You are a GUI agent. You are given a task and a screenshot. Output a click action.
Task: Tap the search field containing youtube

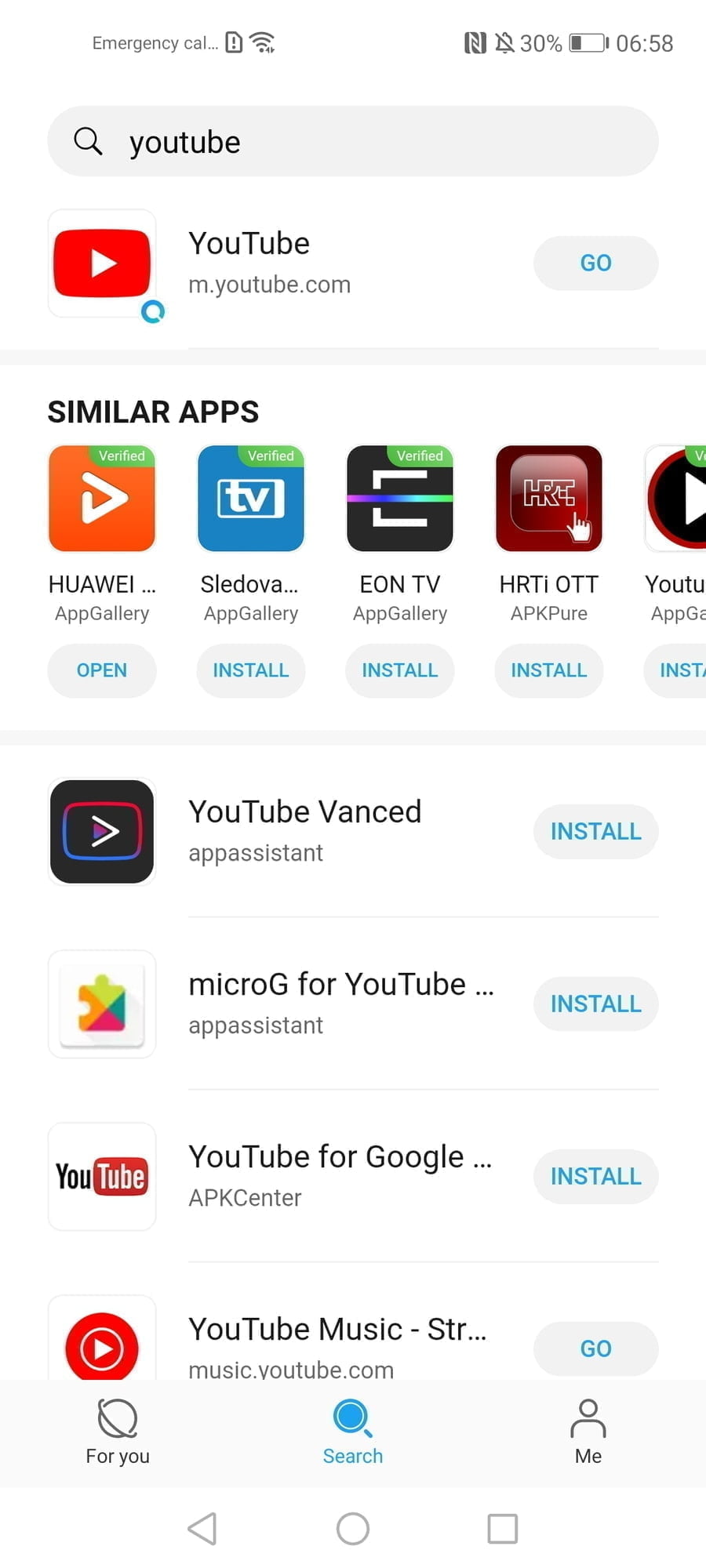(x=353, y=142)
